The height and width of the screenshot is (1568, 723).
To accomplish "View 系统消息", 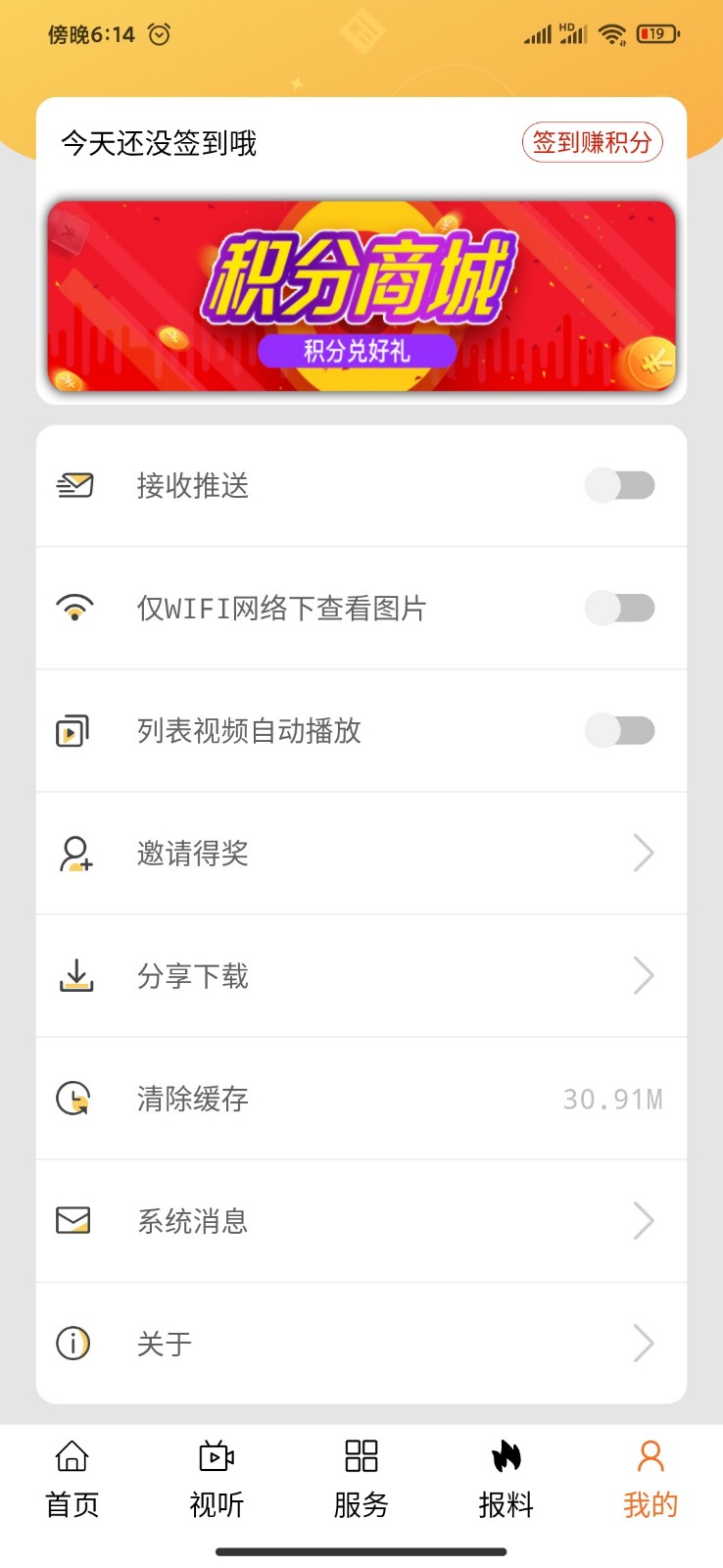I will pos(361,1221).
